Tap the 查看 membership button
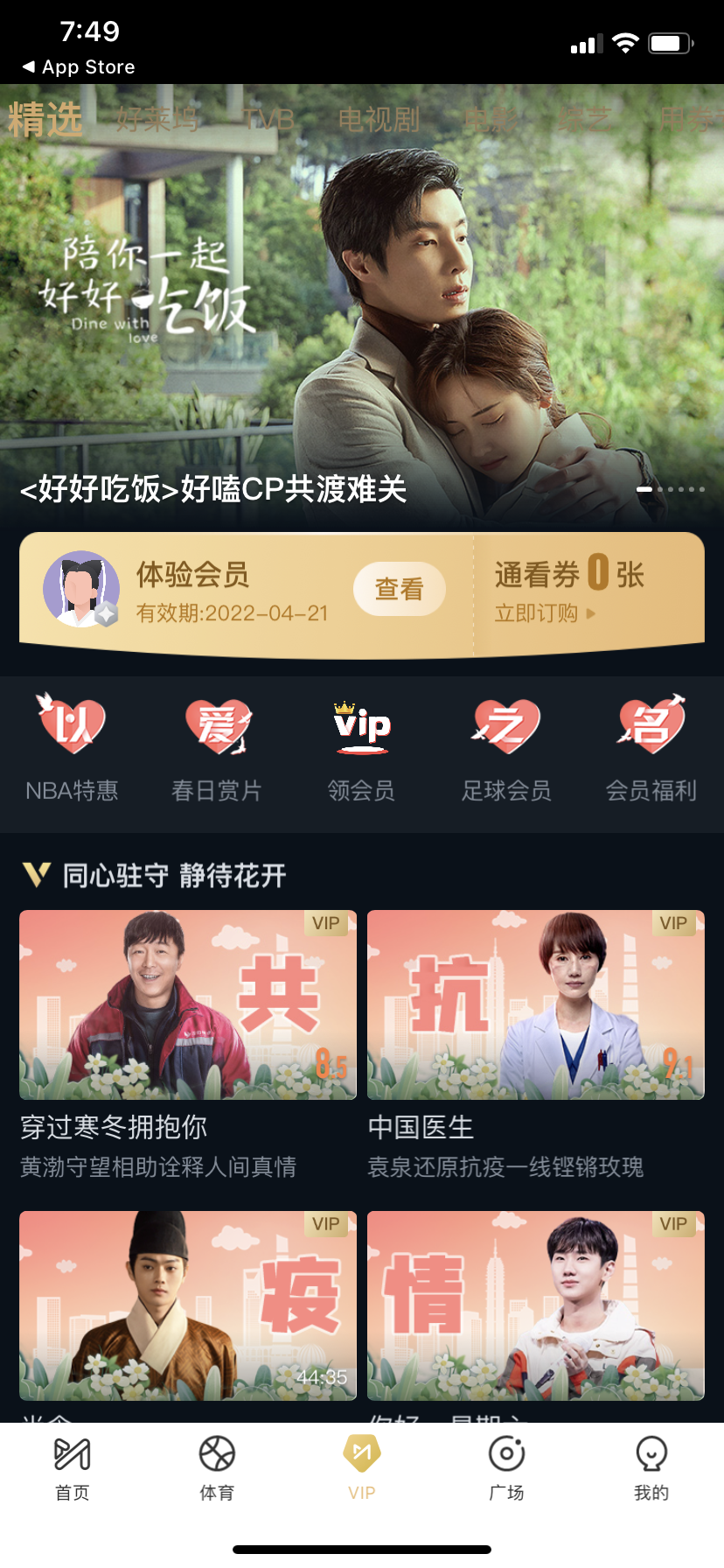This screenshot has height=1568, width=724. coord(399,589)
